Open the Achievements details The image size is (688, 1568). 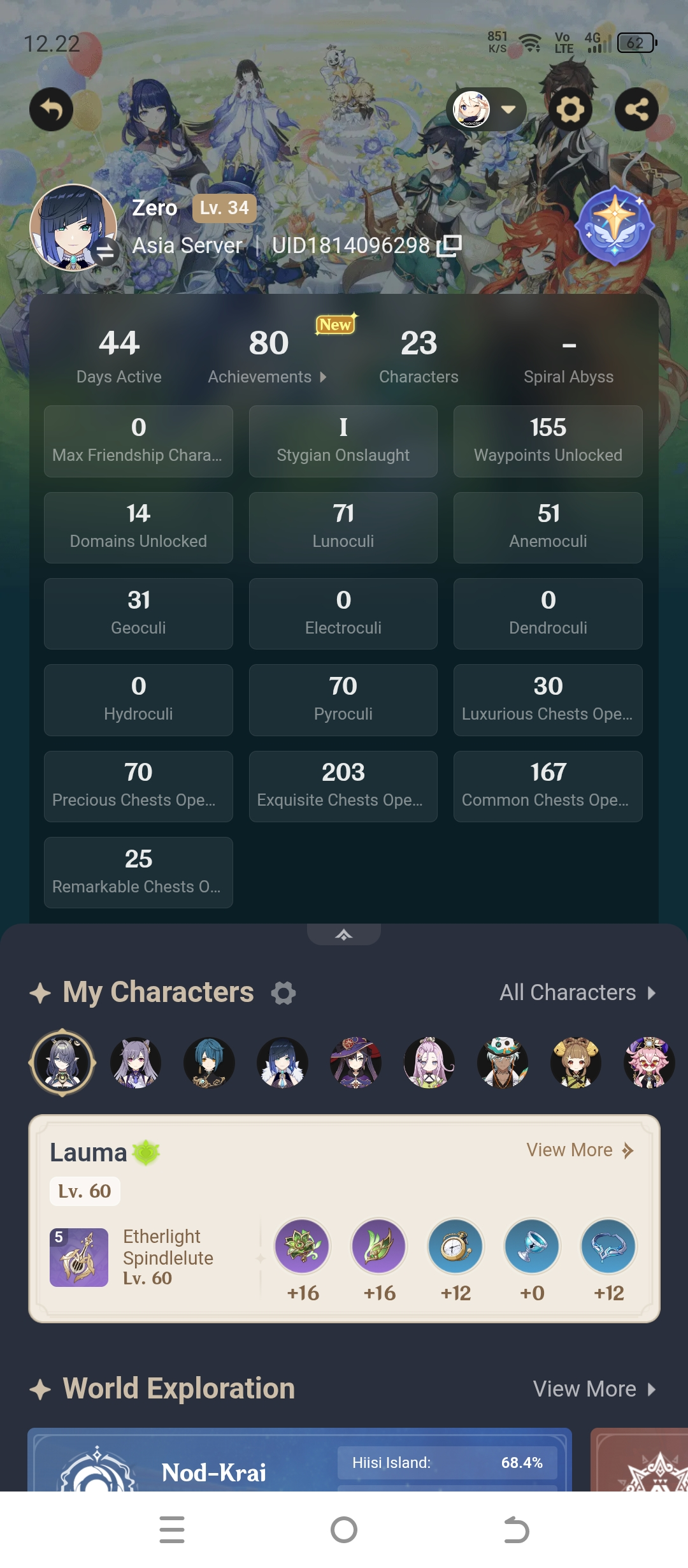pyautogui.click(x=268, y=377)
